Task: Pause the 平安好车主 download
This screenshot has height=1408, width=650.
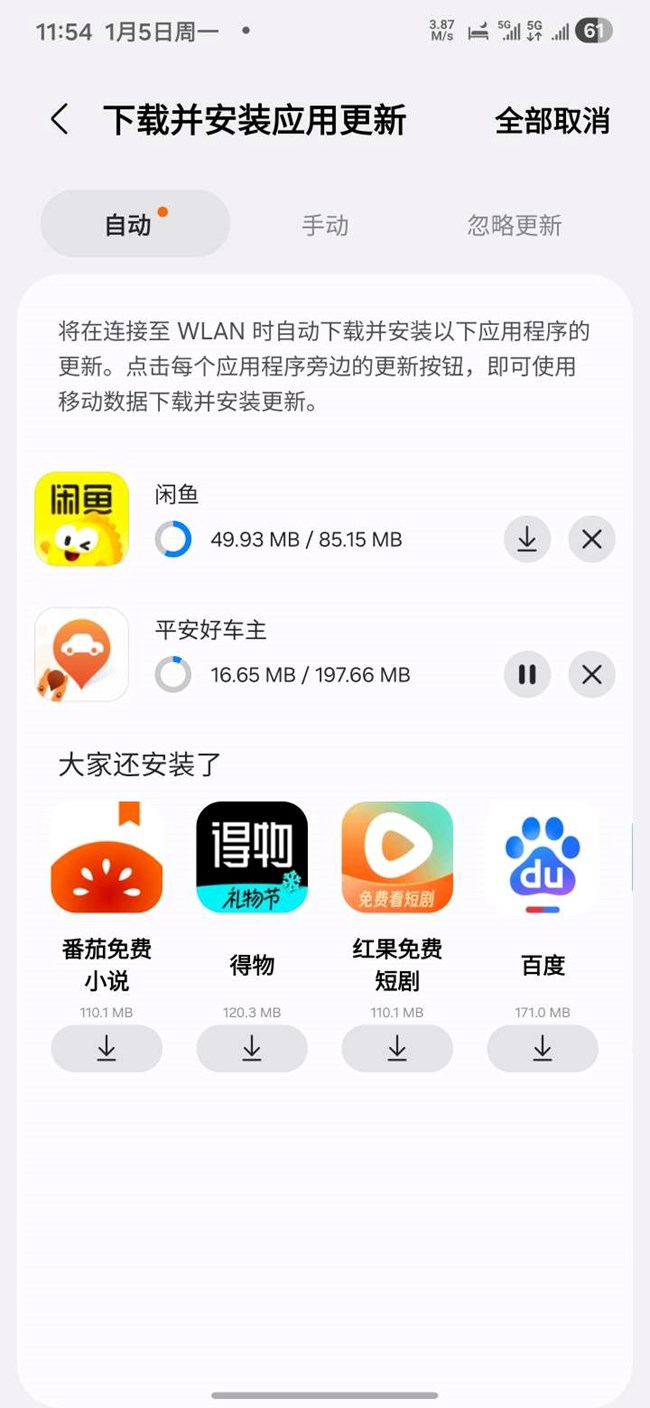Action: pos(527,675)
